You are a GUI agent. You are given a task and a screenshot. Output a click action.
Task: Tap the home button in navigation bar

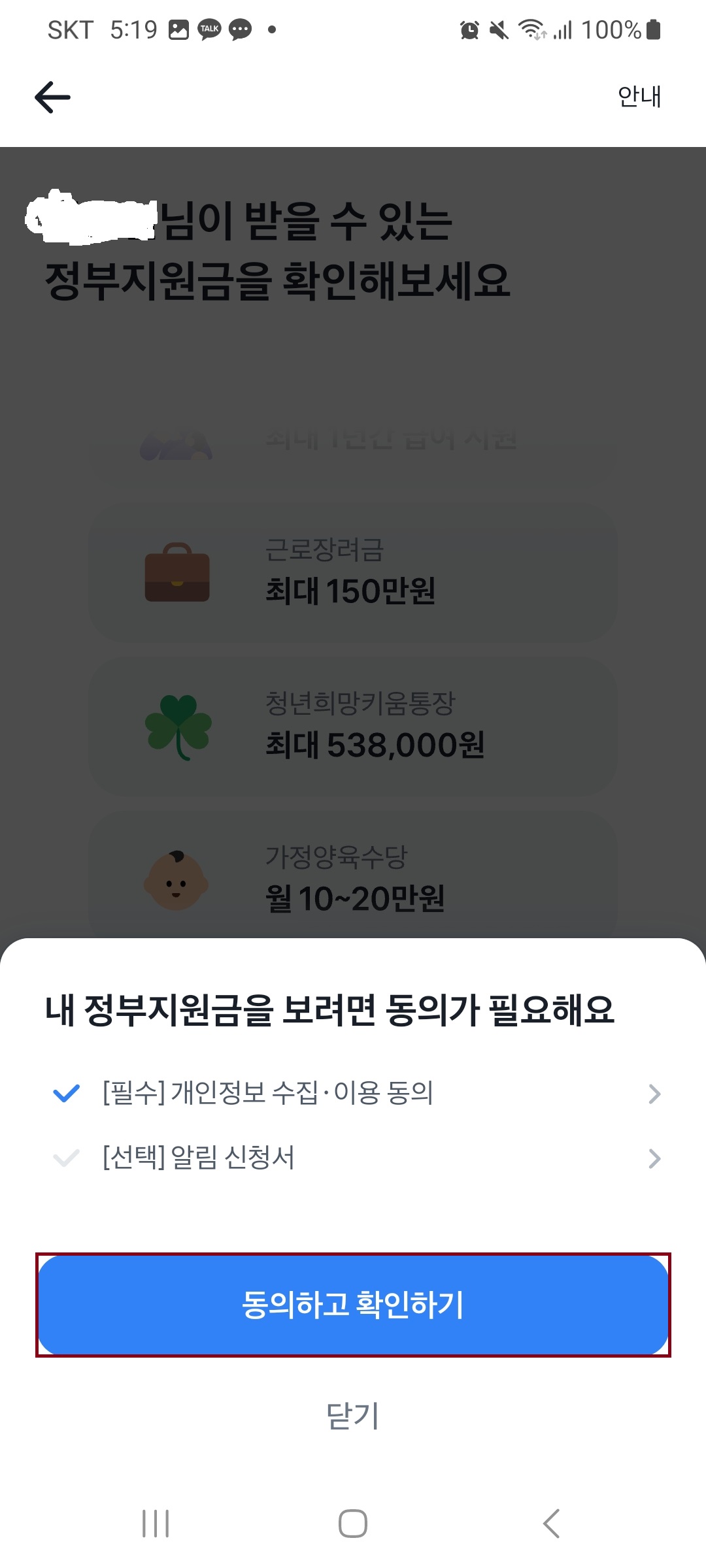tap(353, 1524)
